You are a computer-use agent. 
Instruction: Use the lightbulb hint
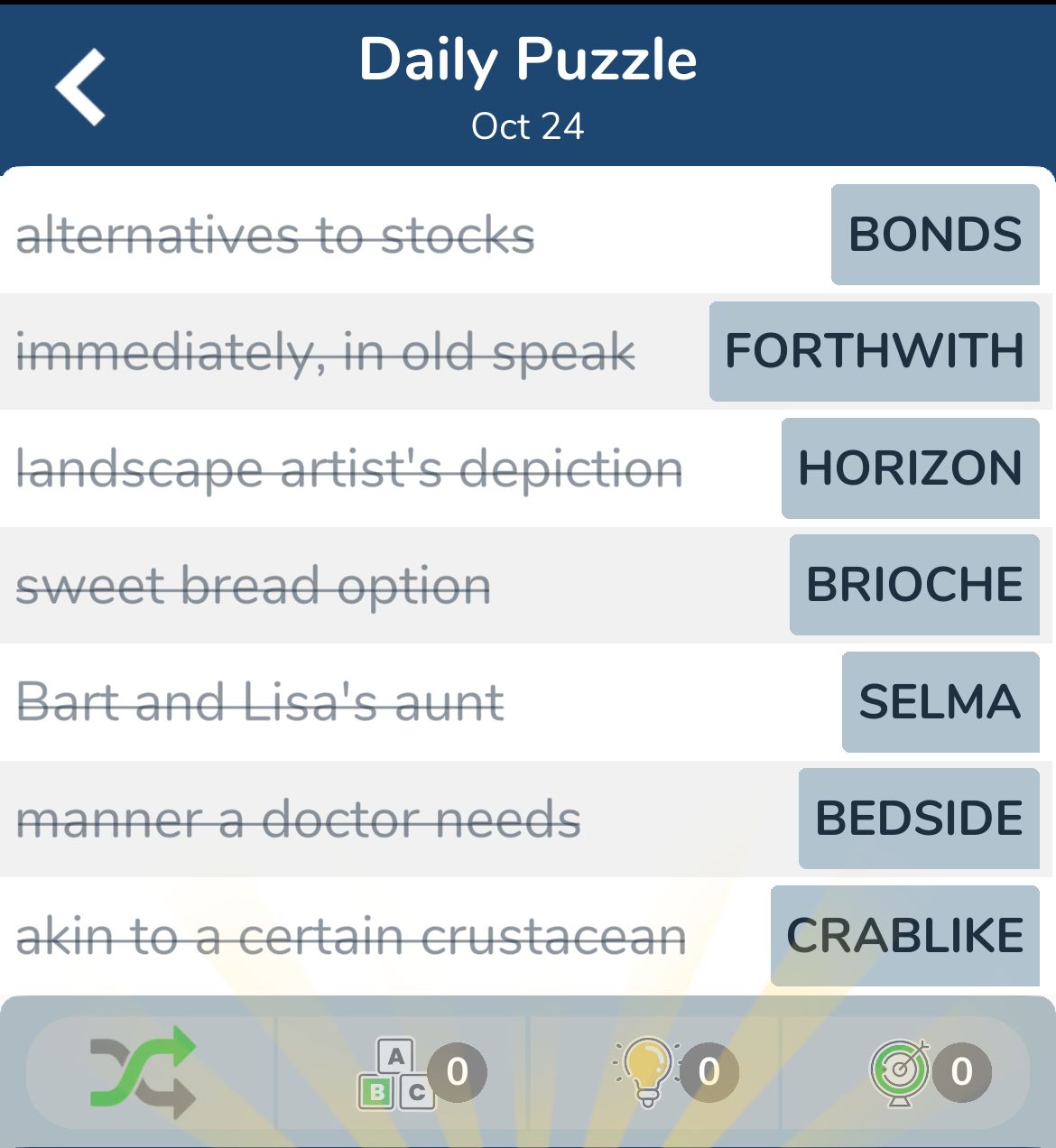coord(648,1071)
